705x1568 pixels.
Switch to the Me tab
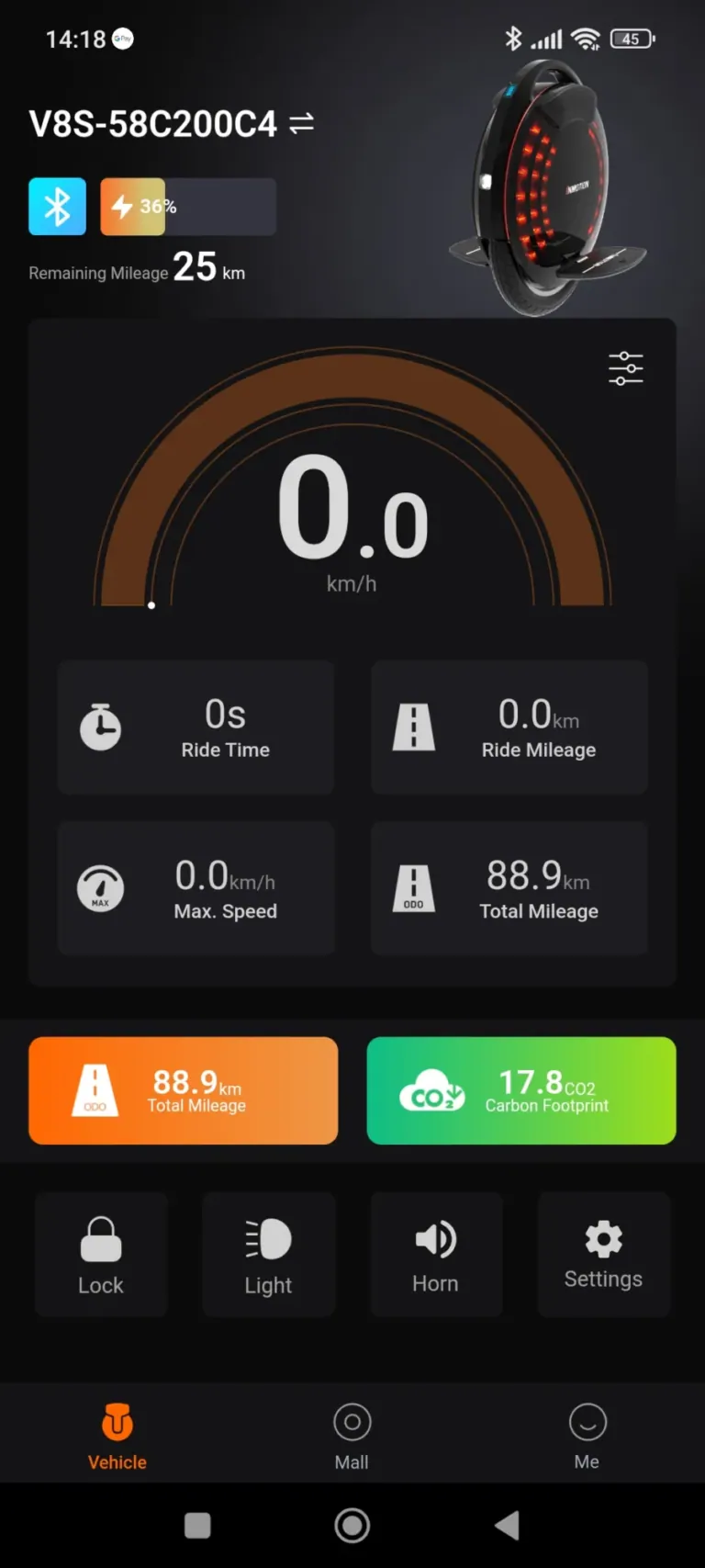(587, 1436)
